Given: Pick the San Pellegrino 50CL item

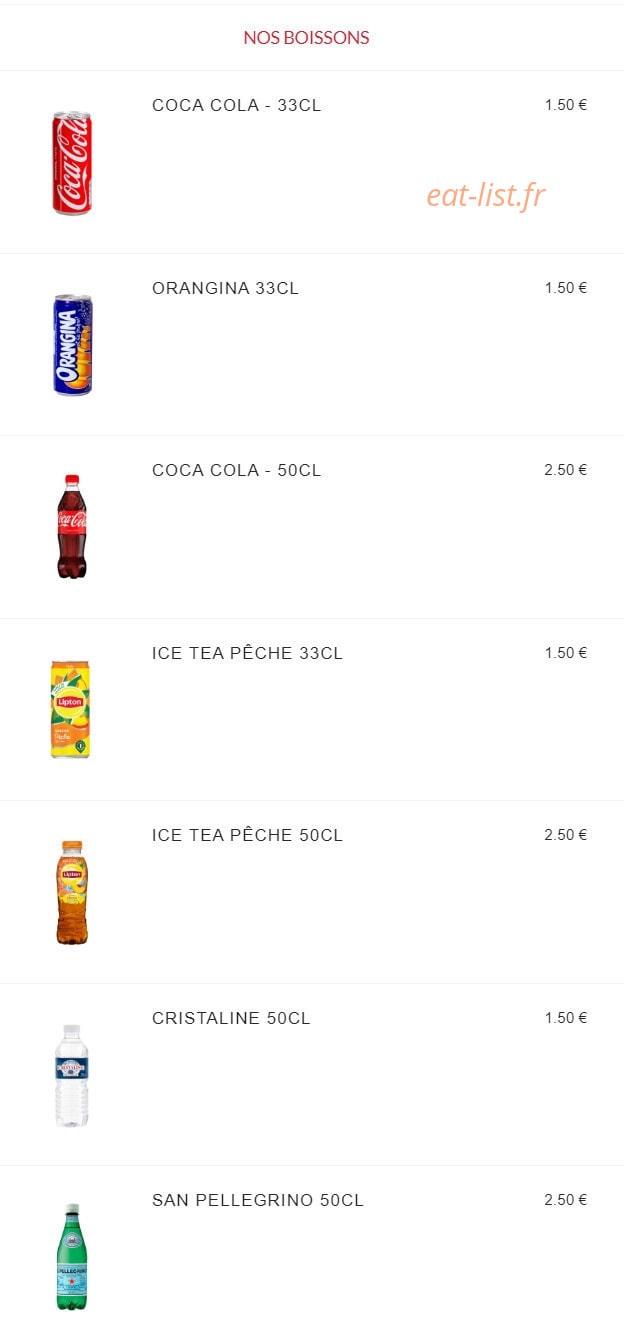Looking at the screenshot, I should click(x=312, y=1247).
